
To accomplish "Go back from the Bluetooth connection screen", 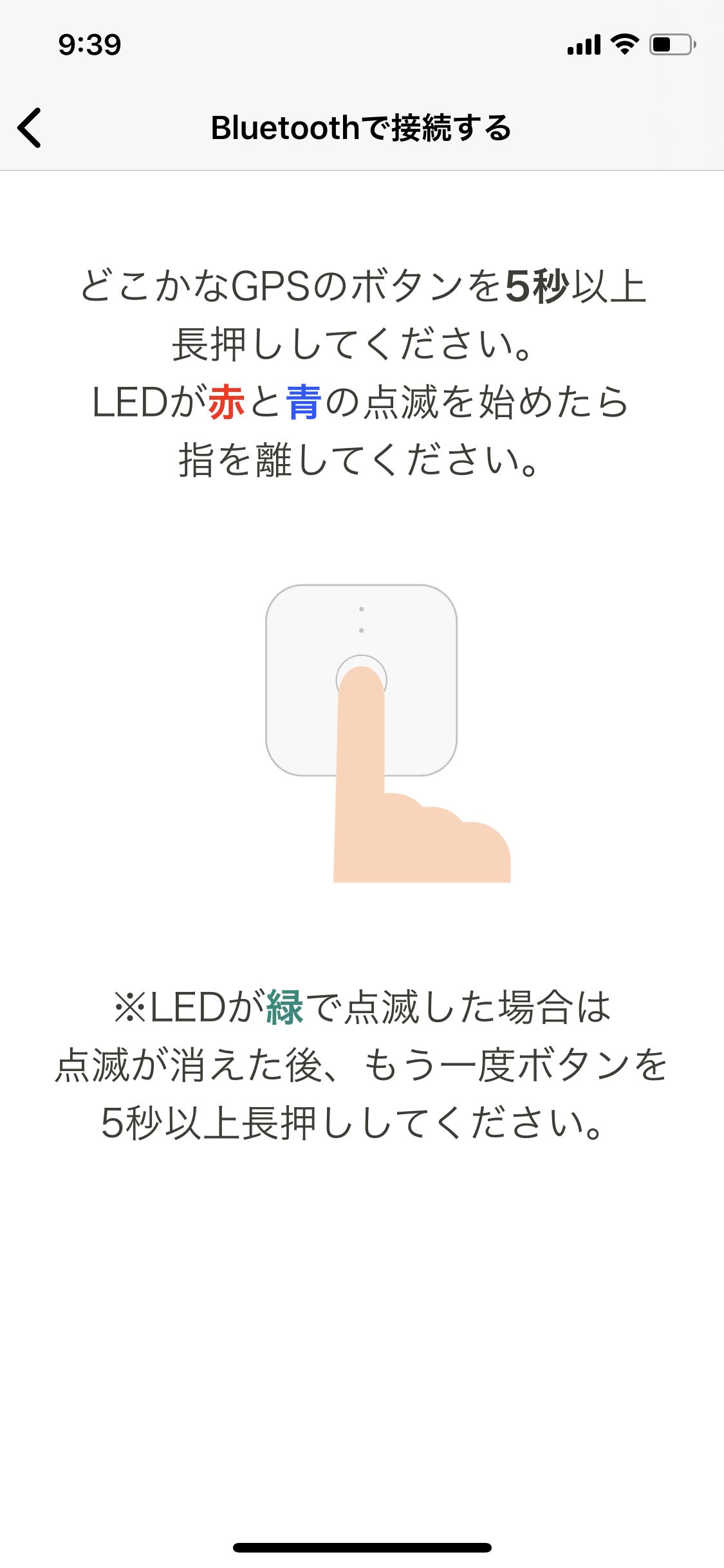I will pos(30,127).
